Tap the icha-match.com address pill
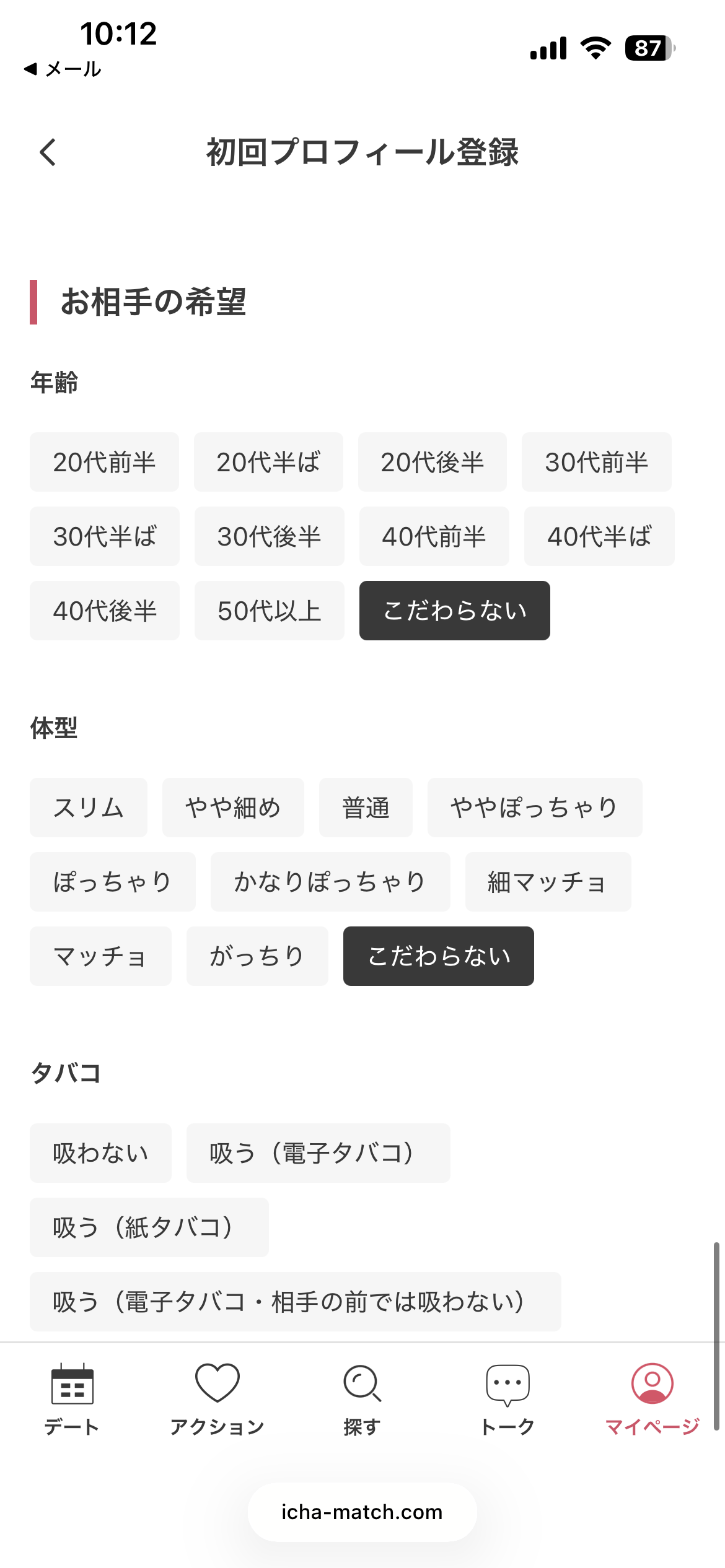This screenshot has height=1568, width=725. pos(362,1512)
